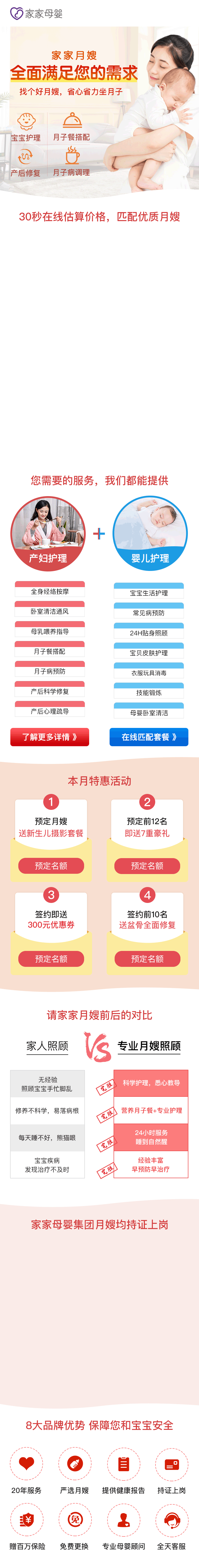The height and width of the screenshot is (1568, 199).
Task: Claim the 300元优惠券 with its 预定名额 button
Action: [51, 959]
